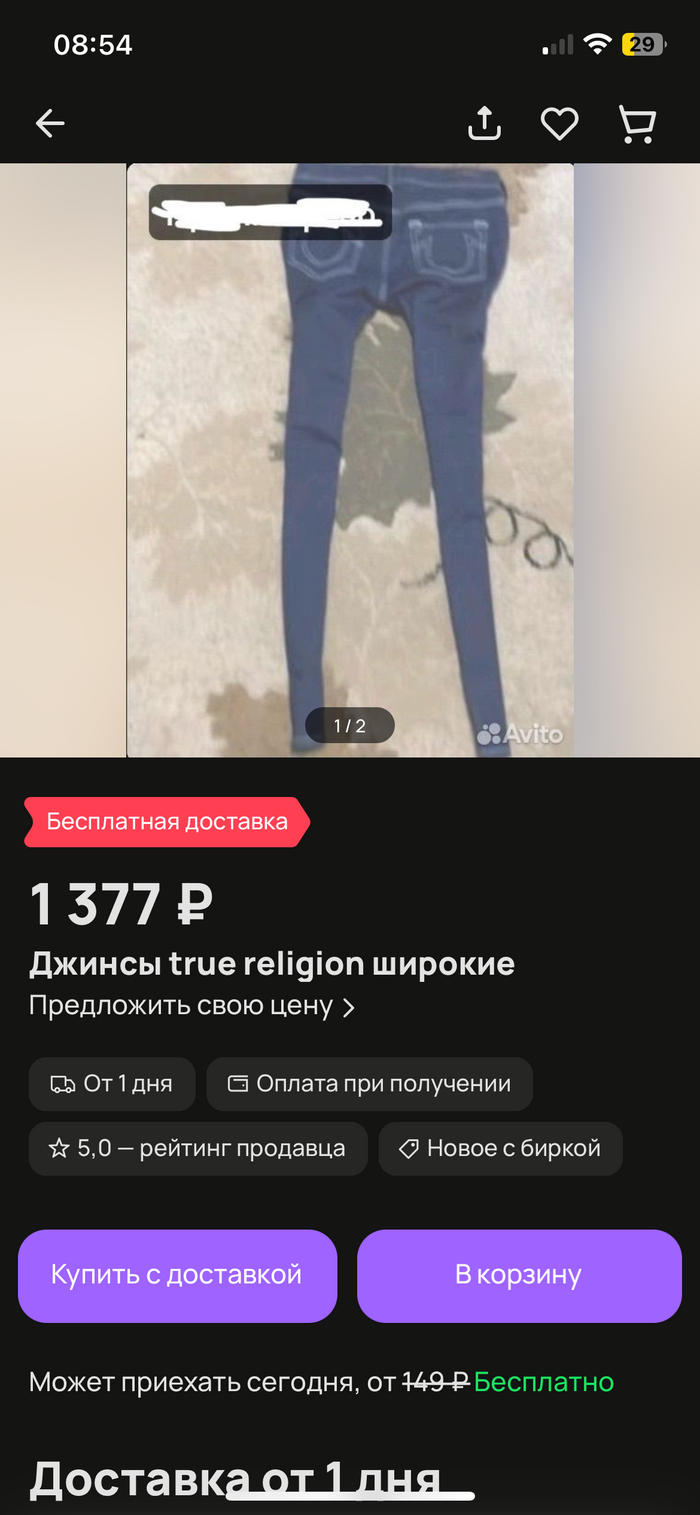Share this jeans listing
This screenshot has height=1515, width=700.
pyautogui.click(x=484, y=124)
